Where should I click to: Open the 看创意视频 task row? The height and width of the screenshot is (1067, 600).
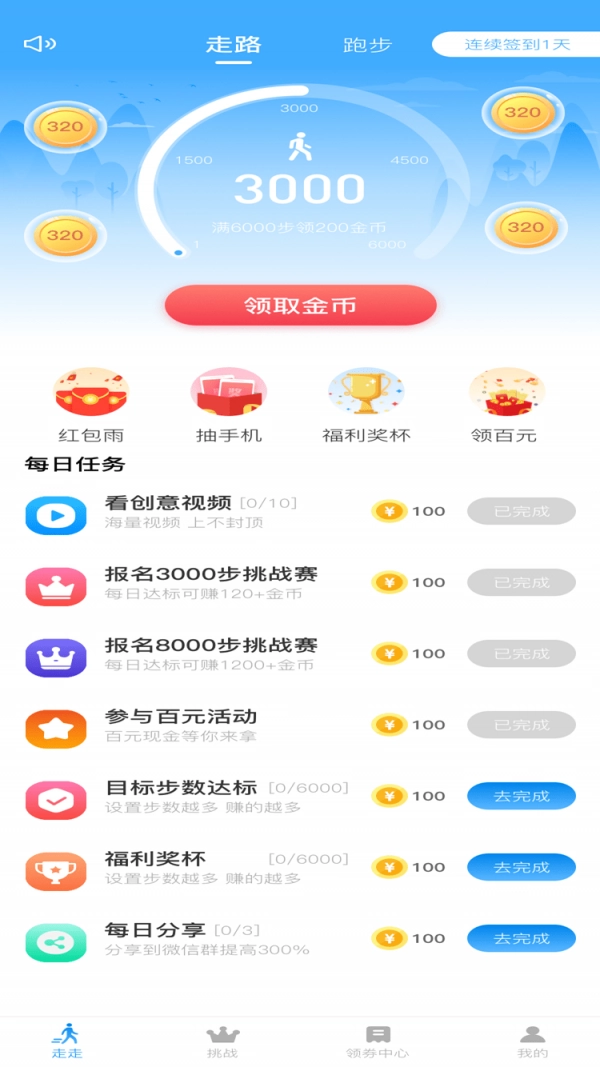coord(200,512)
